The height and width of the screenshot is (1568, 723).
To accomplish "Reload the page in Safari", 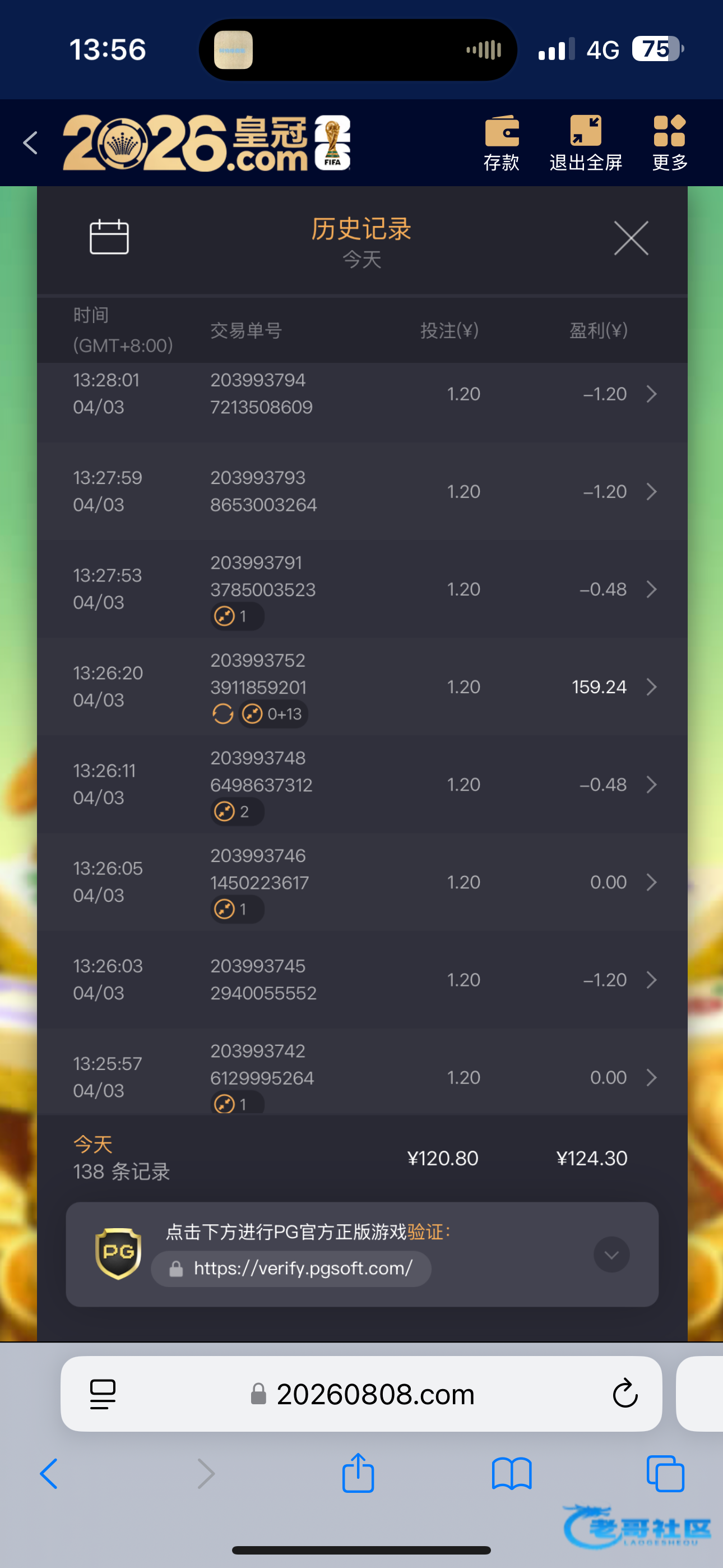I will (x=624, y=1393).
